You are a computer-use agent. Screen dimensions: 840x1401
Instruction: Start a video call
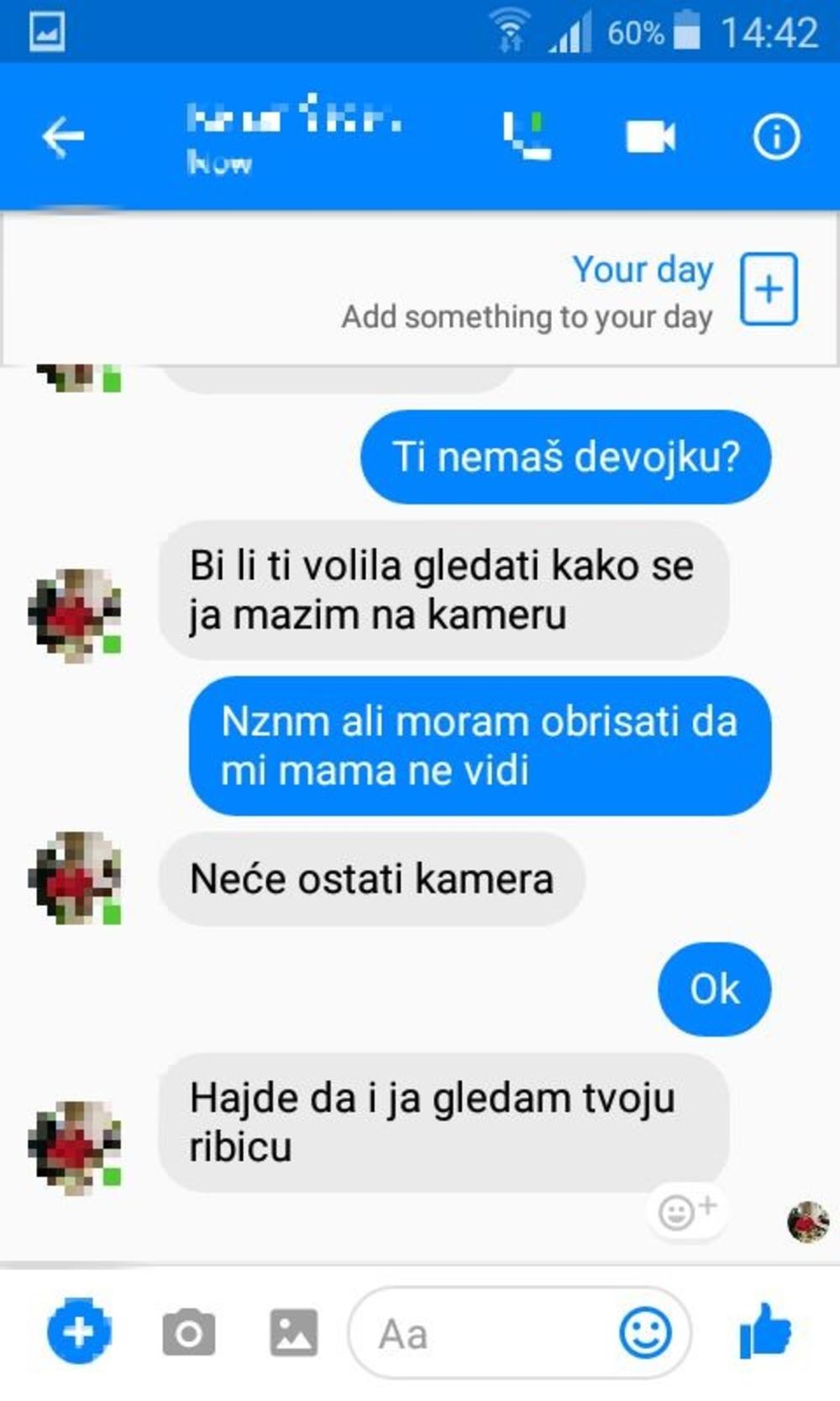pyautogui.click(x=654, y=134)
